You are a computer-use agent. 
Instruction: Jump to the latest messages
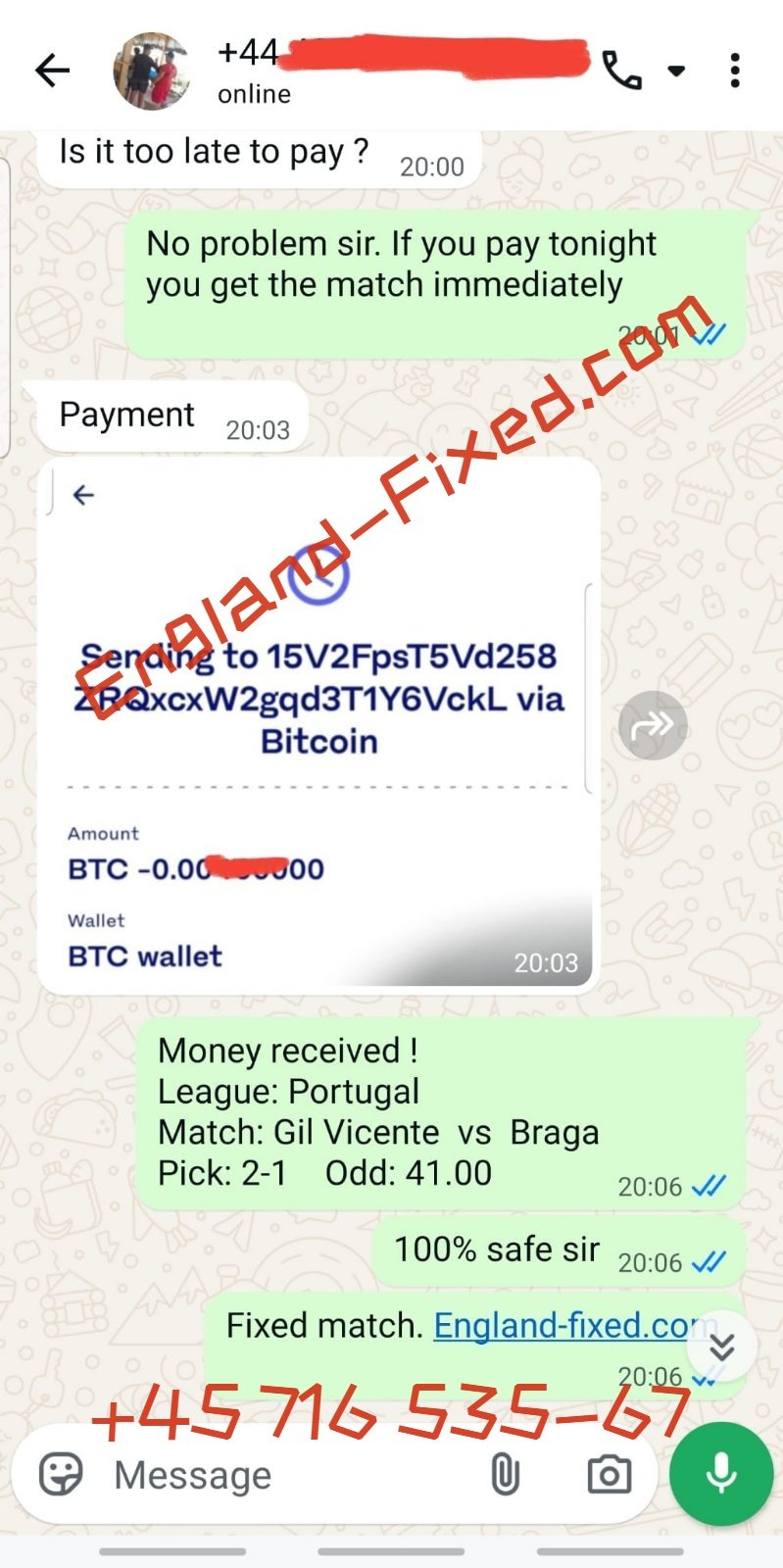[722, 1347]
